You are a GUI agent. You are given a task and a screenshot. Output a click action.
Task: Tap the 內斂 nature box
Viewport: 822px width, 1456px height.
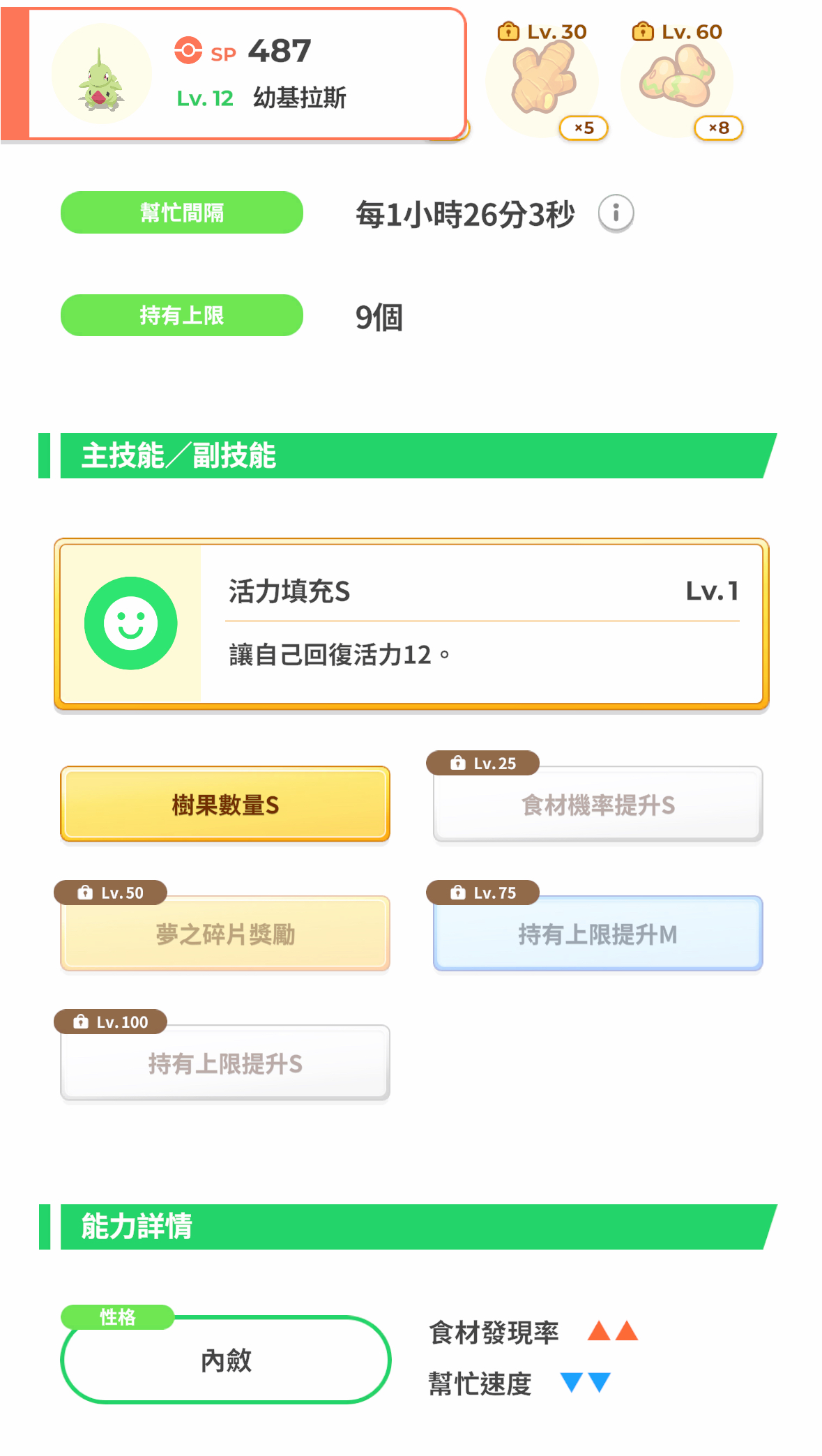[x=226, y=1359]
